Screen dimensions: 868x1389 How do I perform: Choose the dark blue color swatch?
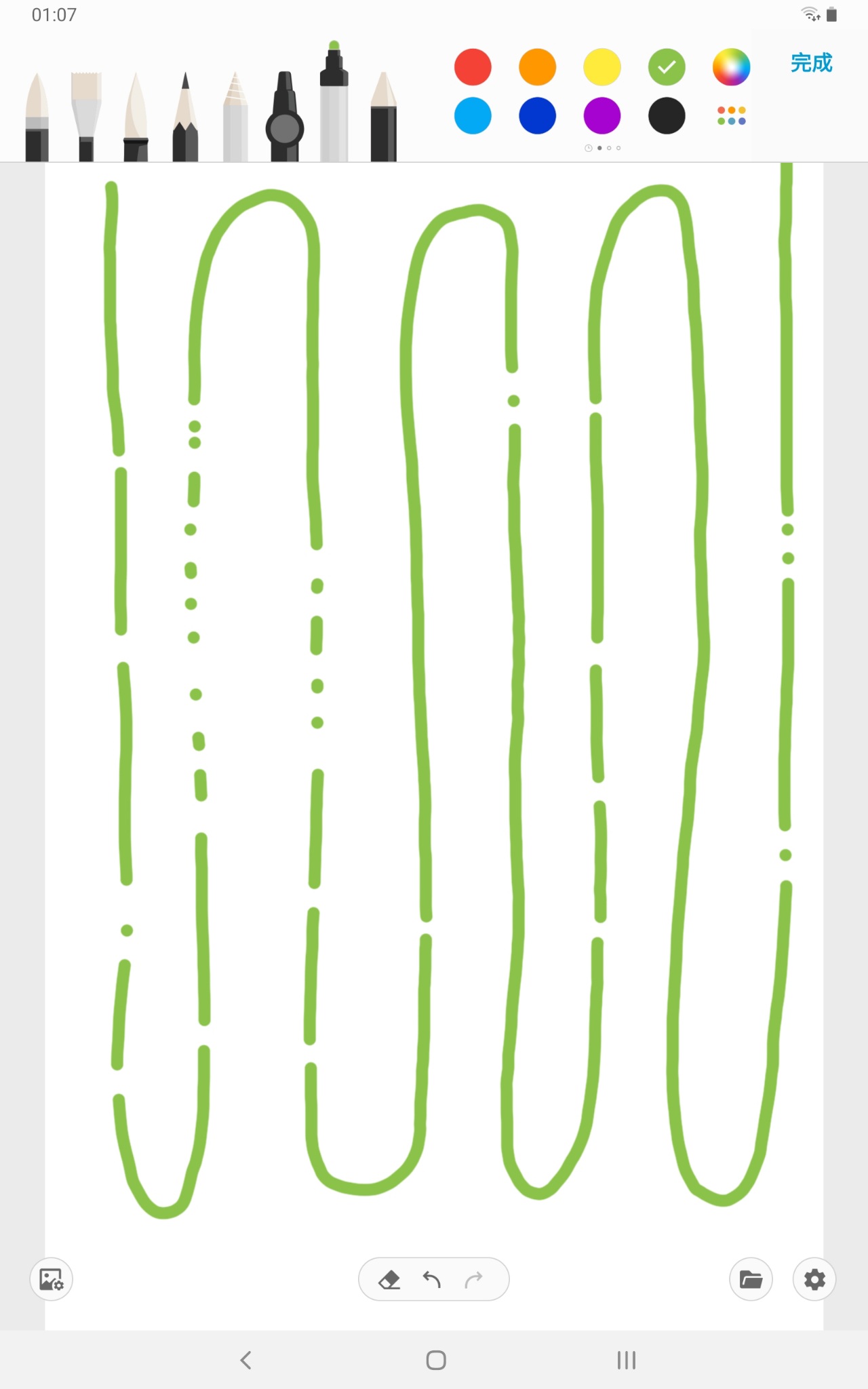[x=537, y=115]
